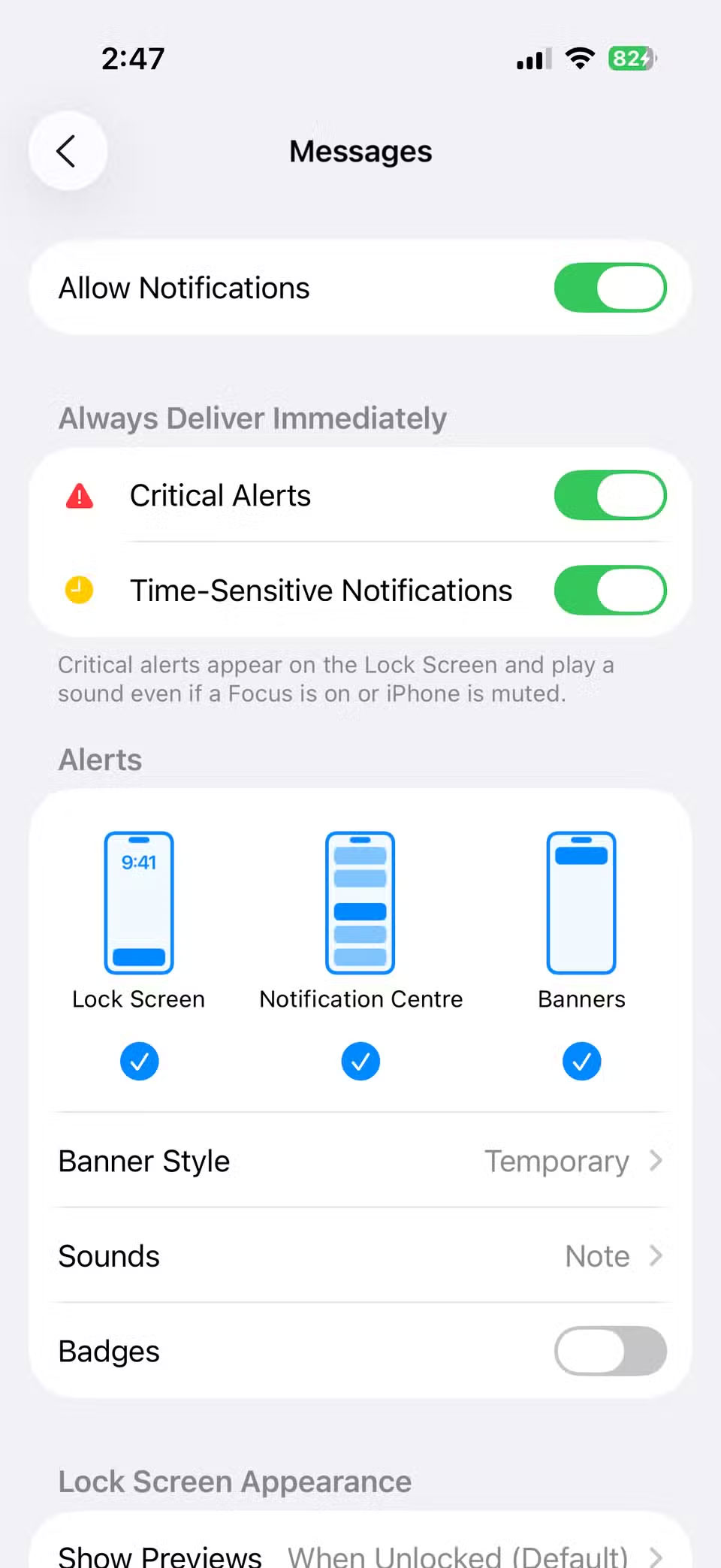Select the Notification Centre preview thumbnail
This screenshot has width=721, height=1568.
coord(360,902)
